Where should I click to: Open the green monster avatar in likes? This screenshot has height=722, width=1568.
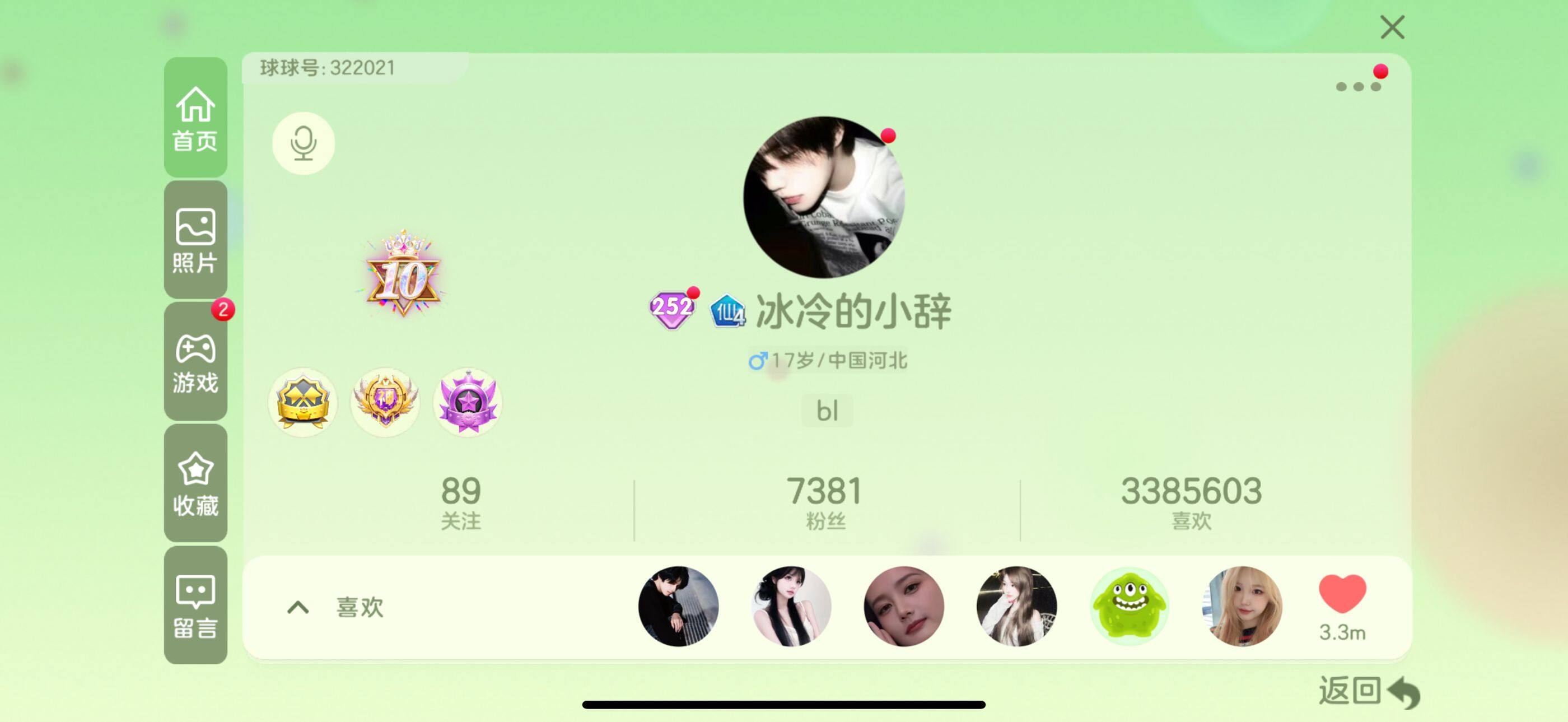pyautogui.click(x=1129, y=605)
